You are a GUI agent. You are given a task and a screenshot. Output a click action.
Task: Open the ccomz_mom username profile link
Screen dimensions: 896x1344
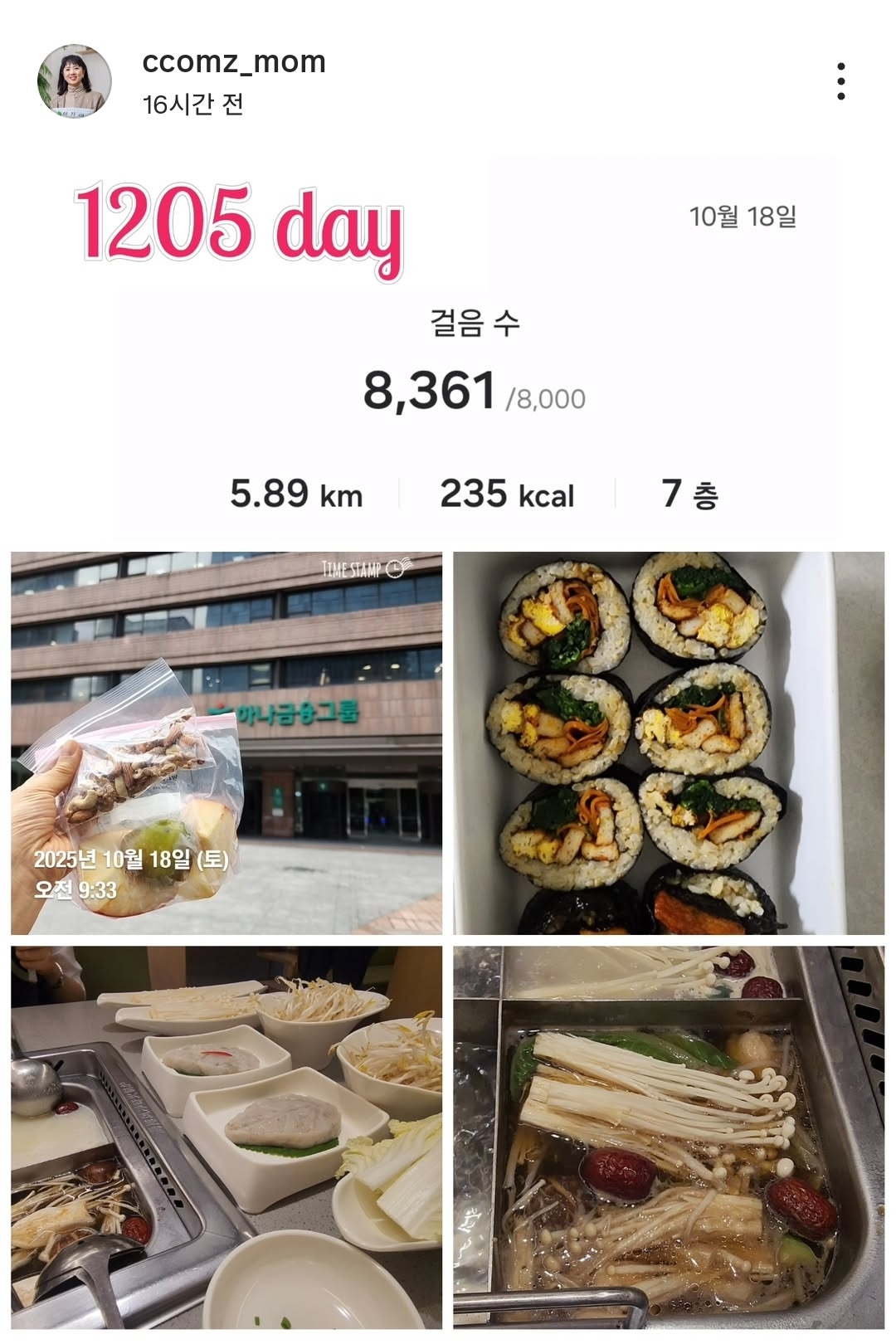click(234, 62)
